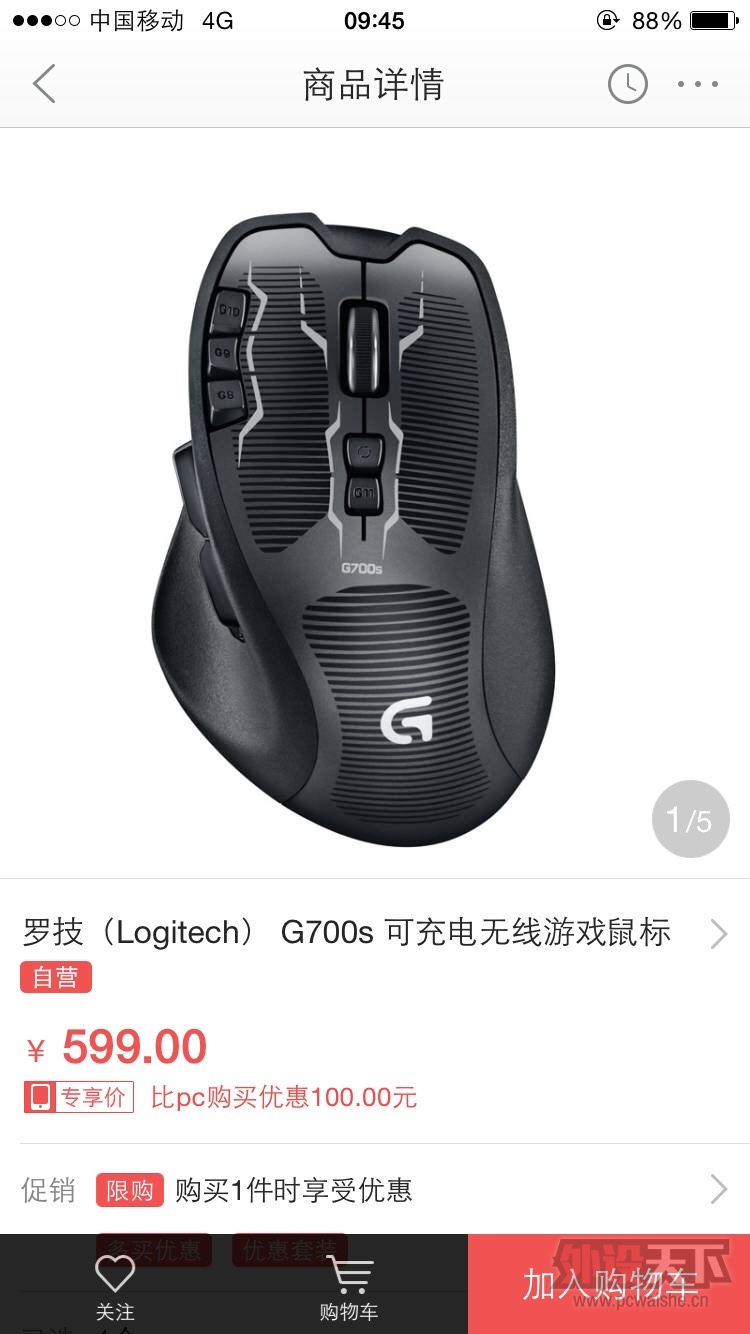Click the 关注 heart icon
750x1334 pixels.
(x=115, y=1272)
